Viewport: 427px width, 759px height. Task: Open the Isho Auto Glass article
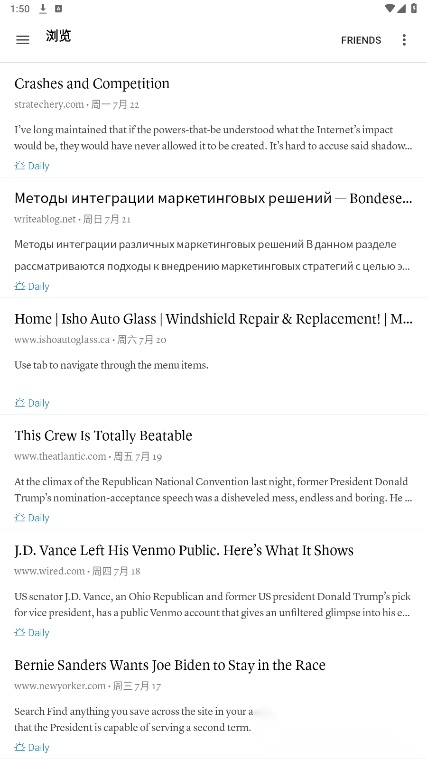(x=214, y=356)
